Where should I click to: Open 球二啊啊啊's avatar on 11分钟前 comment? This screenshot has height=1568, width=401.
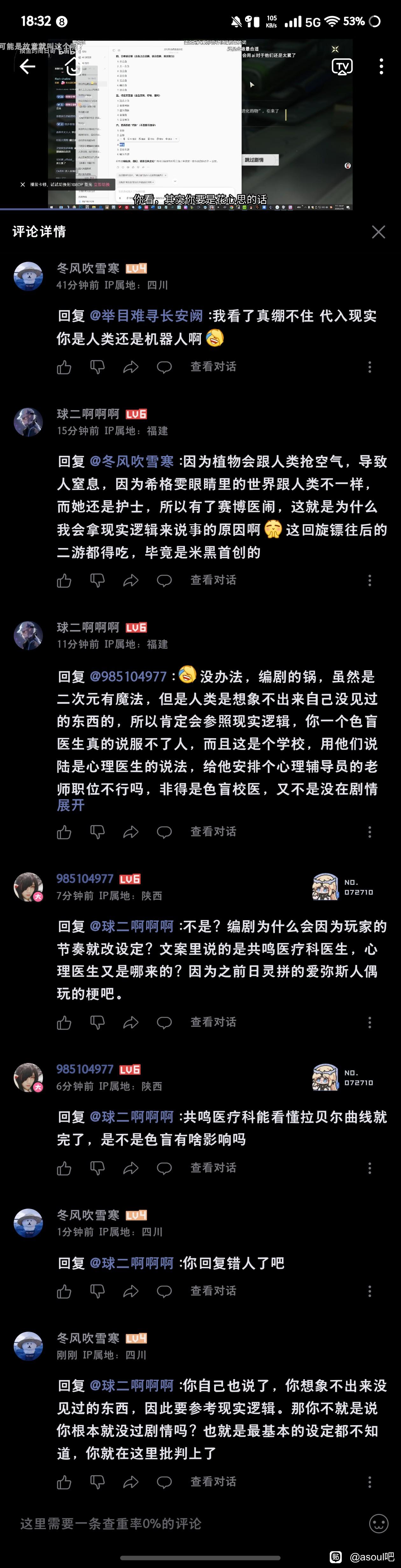(x=28, y=635)
